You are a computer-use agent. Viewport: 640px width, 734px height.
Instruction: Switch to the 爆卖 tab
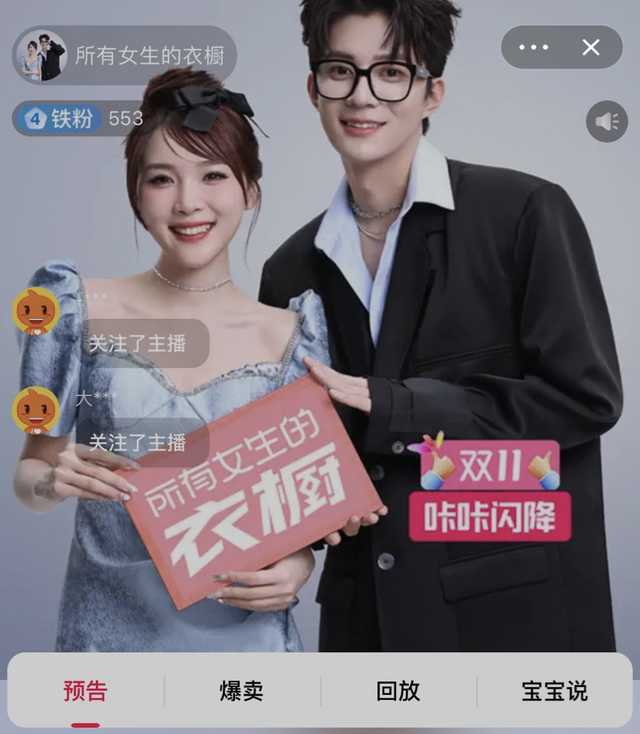pos(241,691)
